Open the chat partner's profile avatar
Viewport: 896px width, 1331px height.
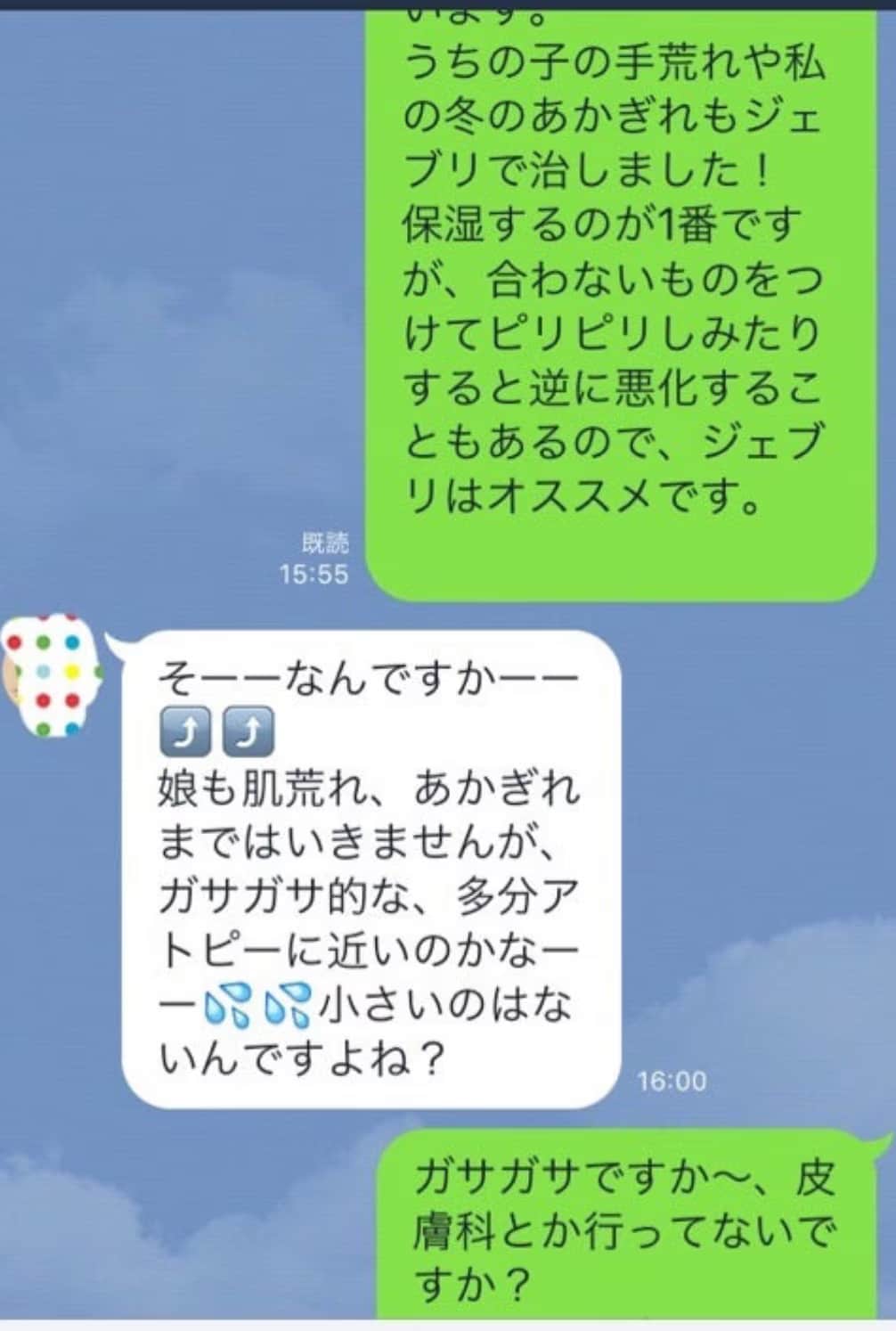tap(51, 674)
